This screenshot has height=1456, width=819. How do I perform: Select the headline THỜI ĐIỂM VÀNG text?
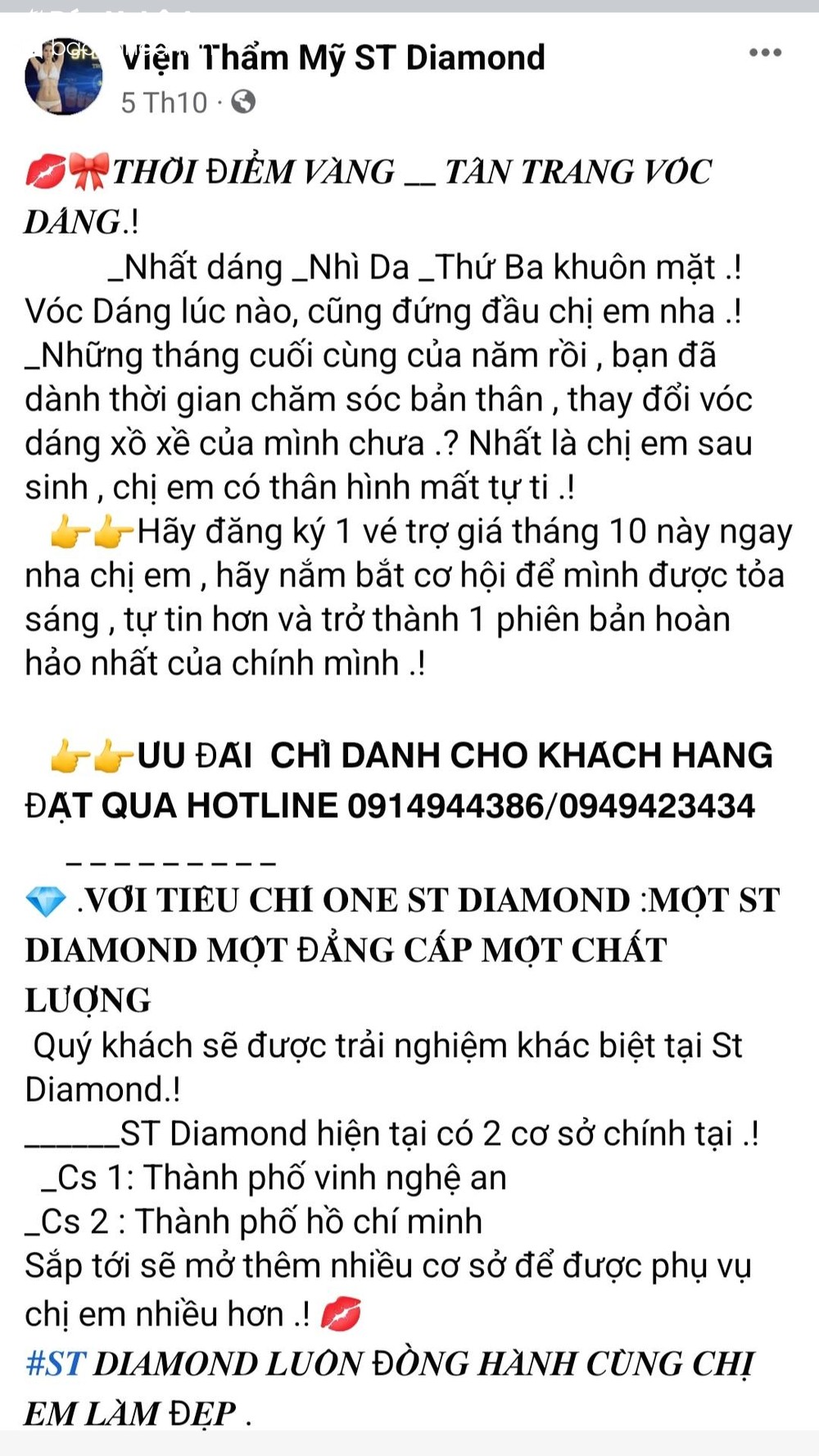246,171
